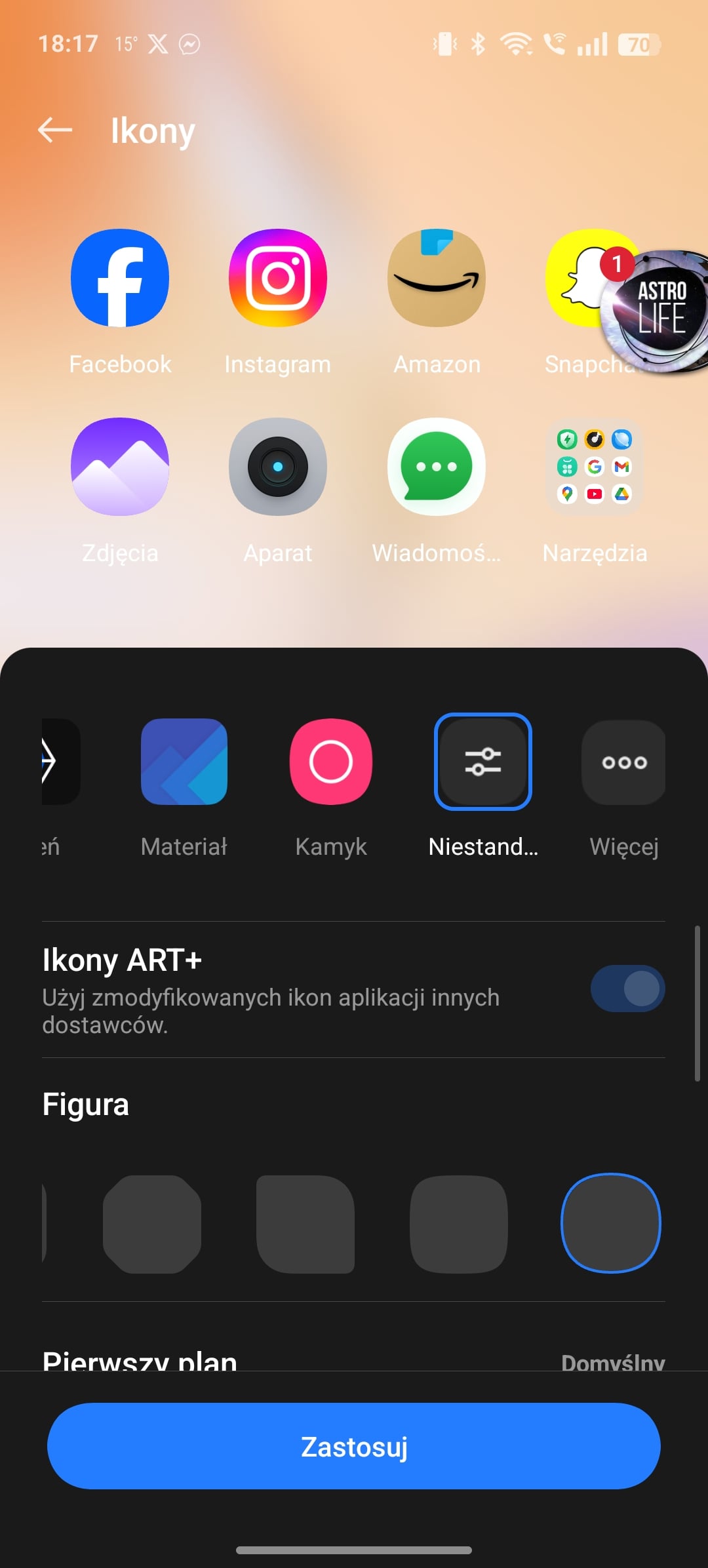
Task: Open Więcej icon style options
Action: coord(623,762)
